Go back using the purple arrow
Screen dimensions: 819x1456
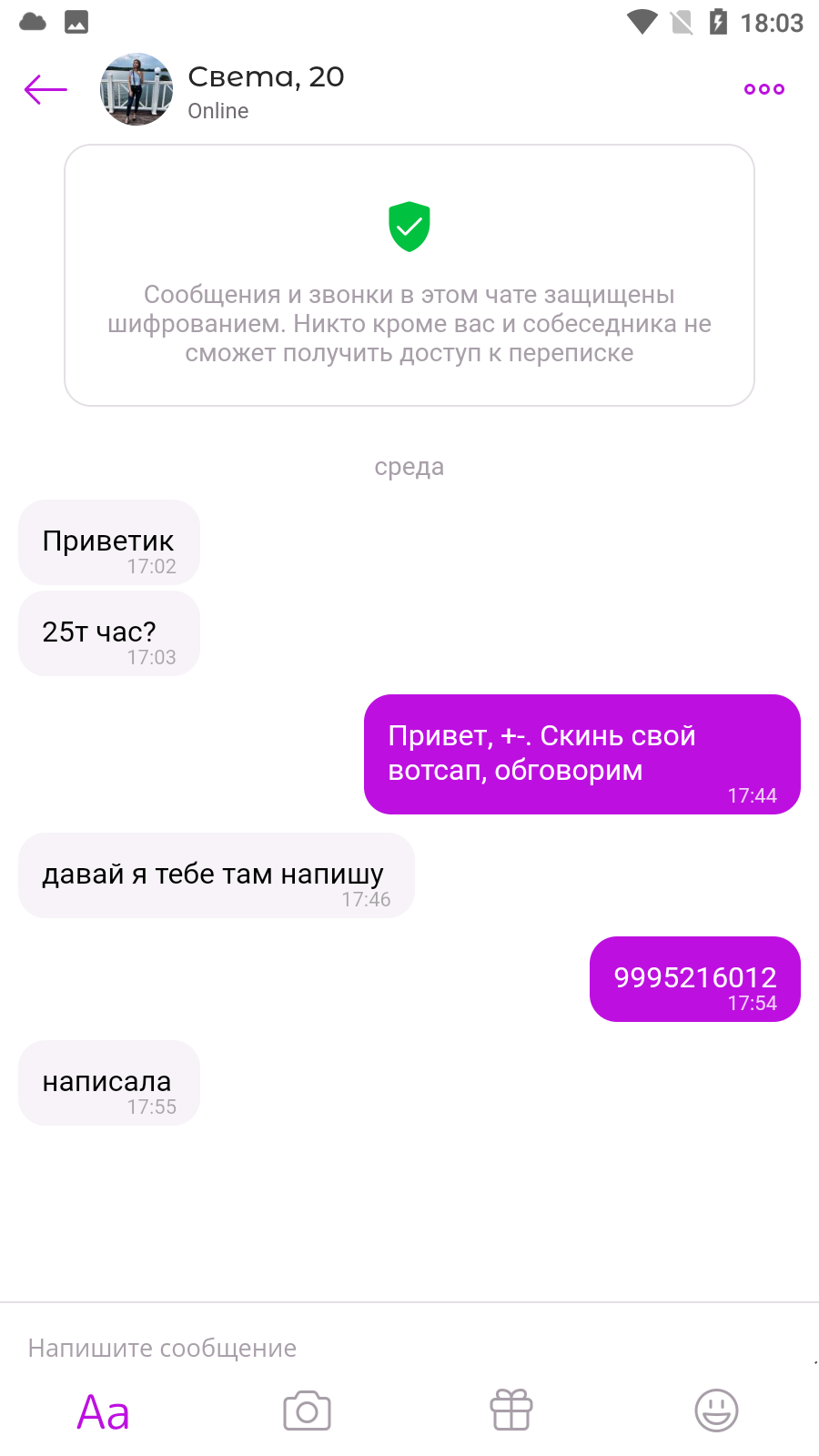coord(45,89)
